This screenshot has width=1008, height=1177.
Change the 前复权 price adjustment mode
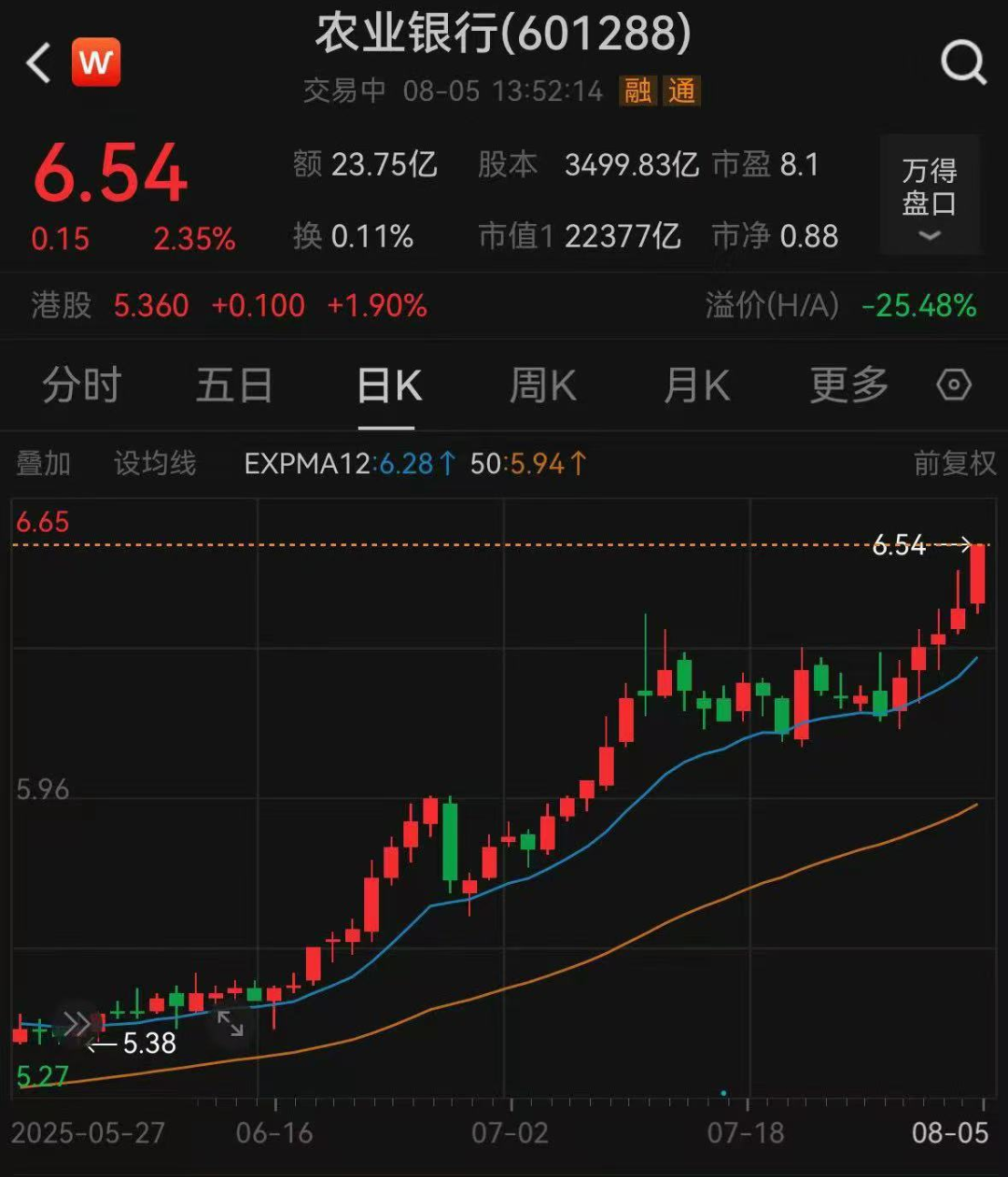pyautogui.click(x=954, y=463)
